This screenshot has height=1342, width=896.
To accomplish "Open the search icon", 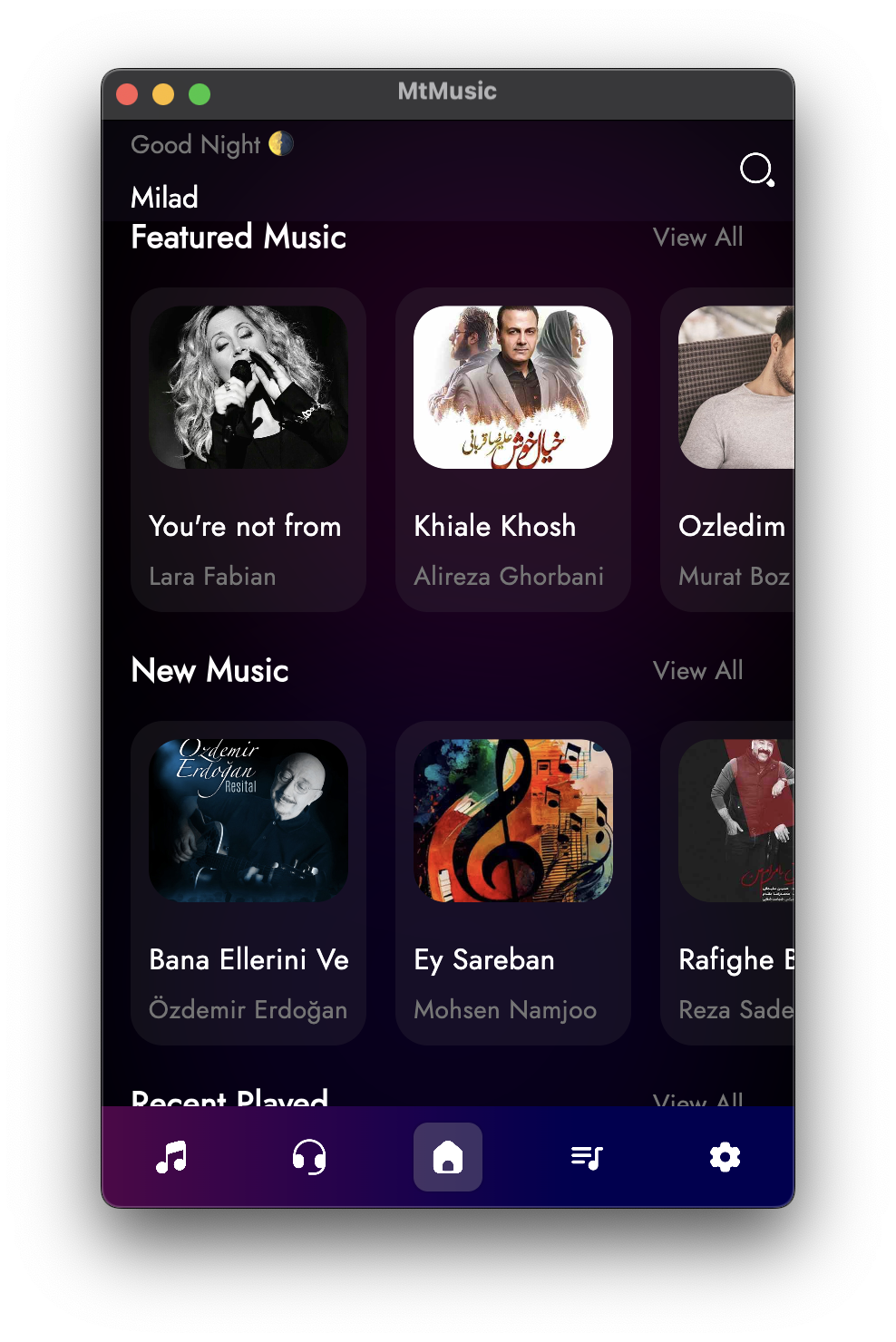I will [756, 169].
